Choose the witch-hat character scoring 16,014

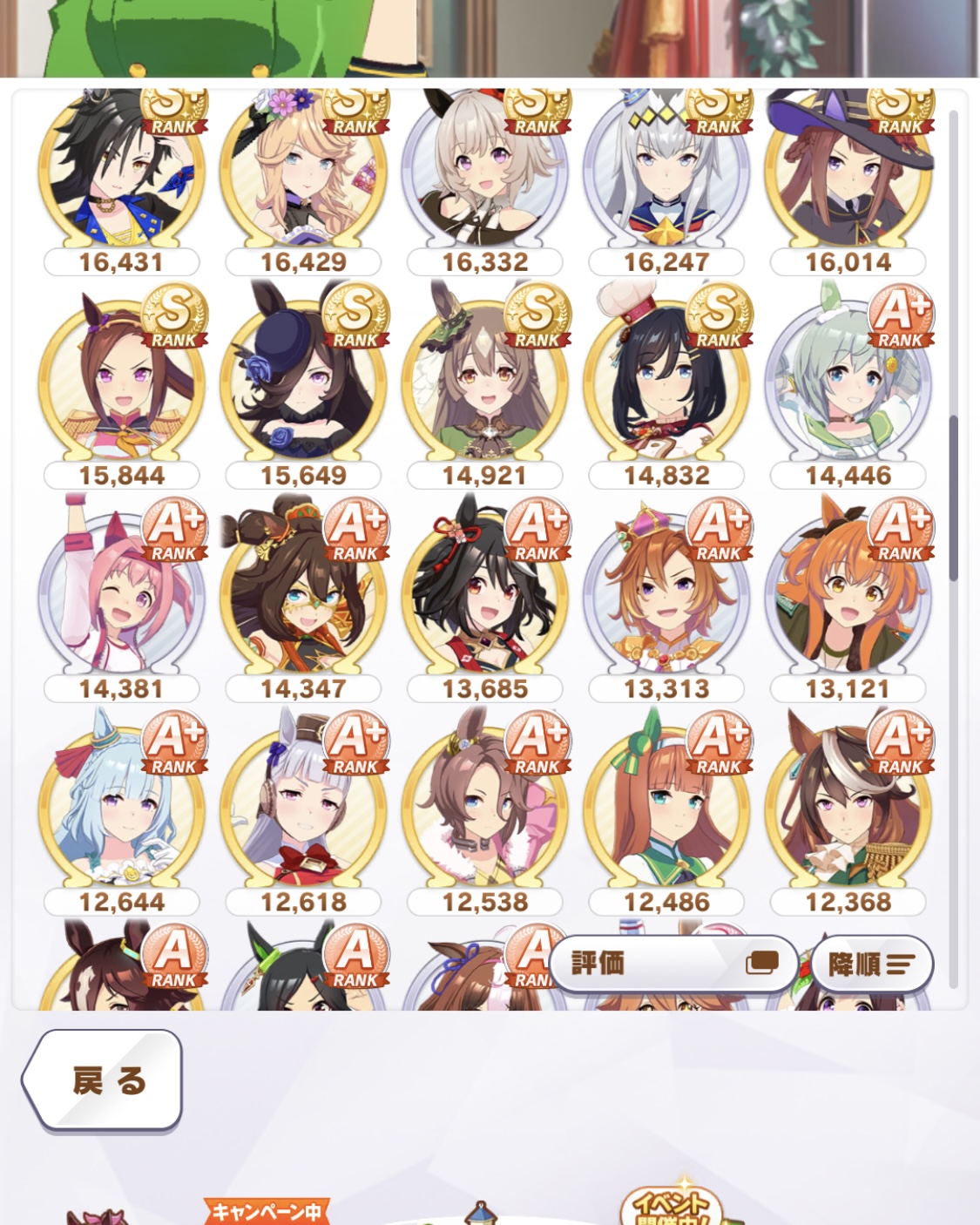(848, 174)
